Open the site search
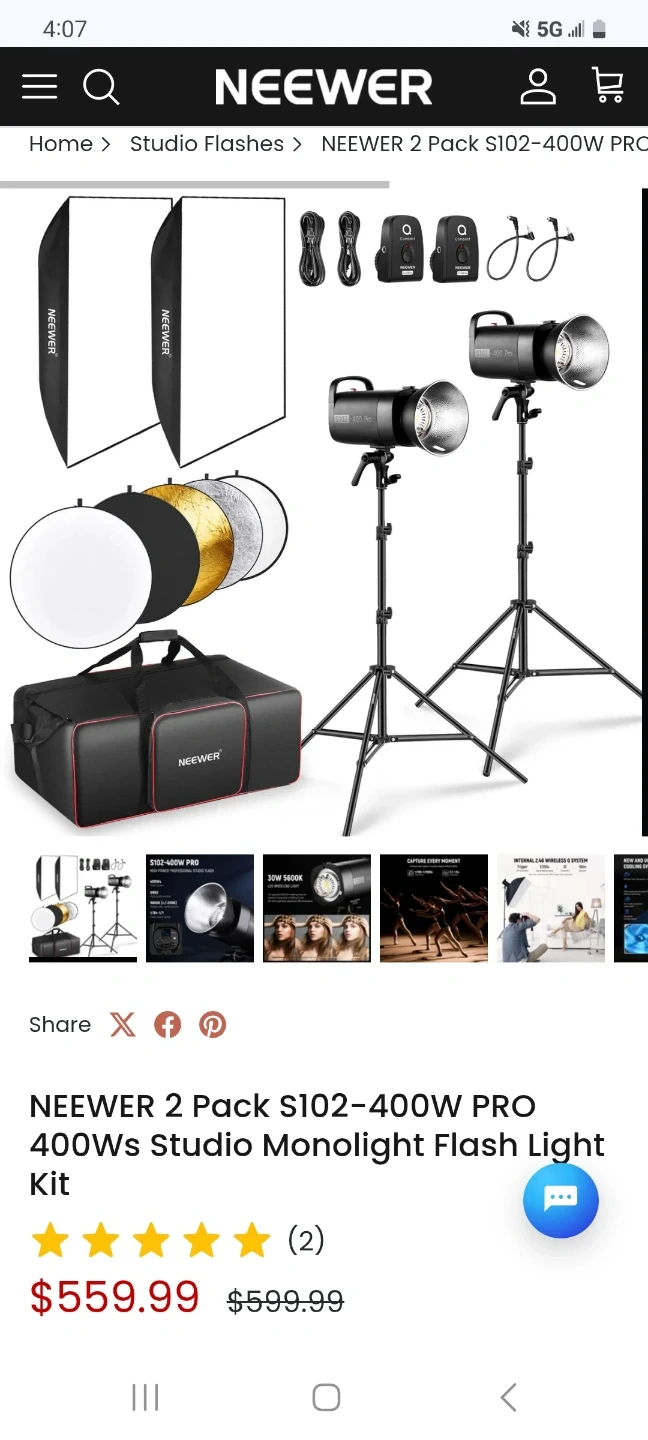The image size is (648, 1440). (x=101, y=87)
